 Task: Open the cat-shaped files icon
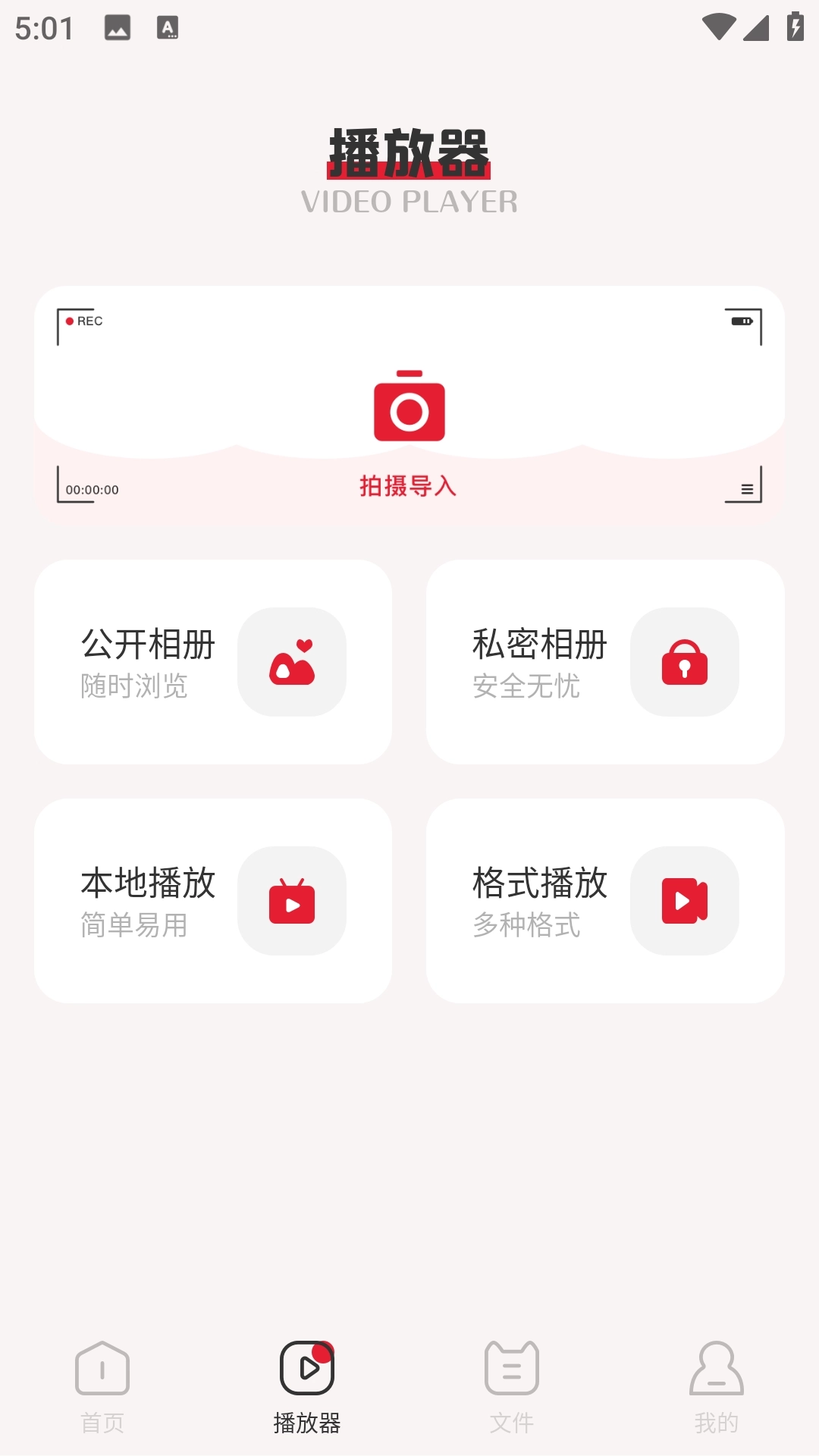(x=512, y=1373)
